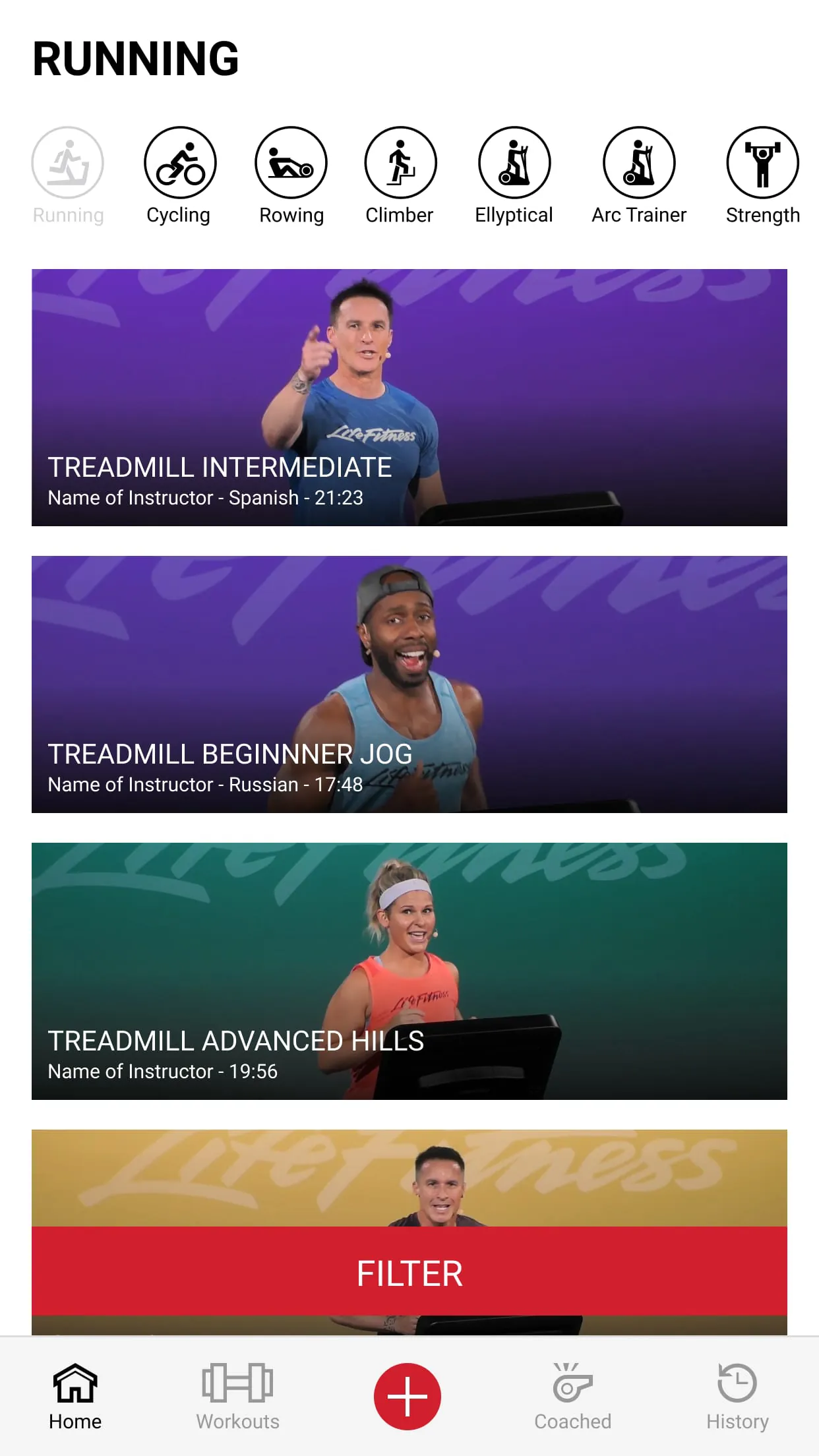Select the Rowing workout category icon
This screenshot has width=819, height=1456.
pos(291,161)
